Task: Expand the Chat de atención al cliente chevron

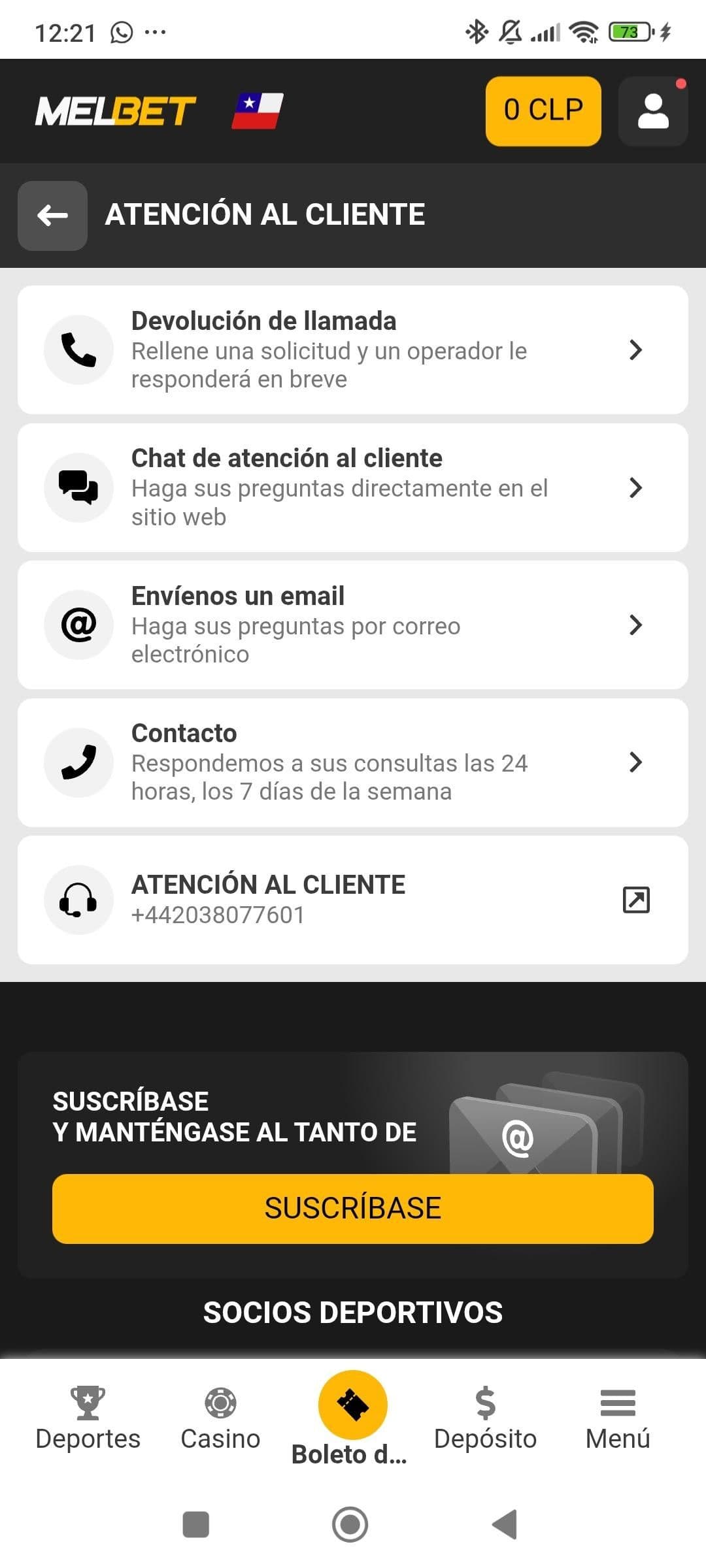Action: (635, 487)
